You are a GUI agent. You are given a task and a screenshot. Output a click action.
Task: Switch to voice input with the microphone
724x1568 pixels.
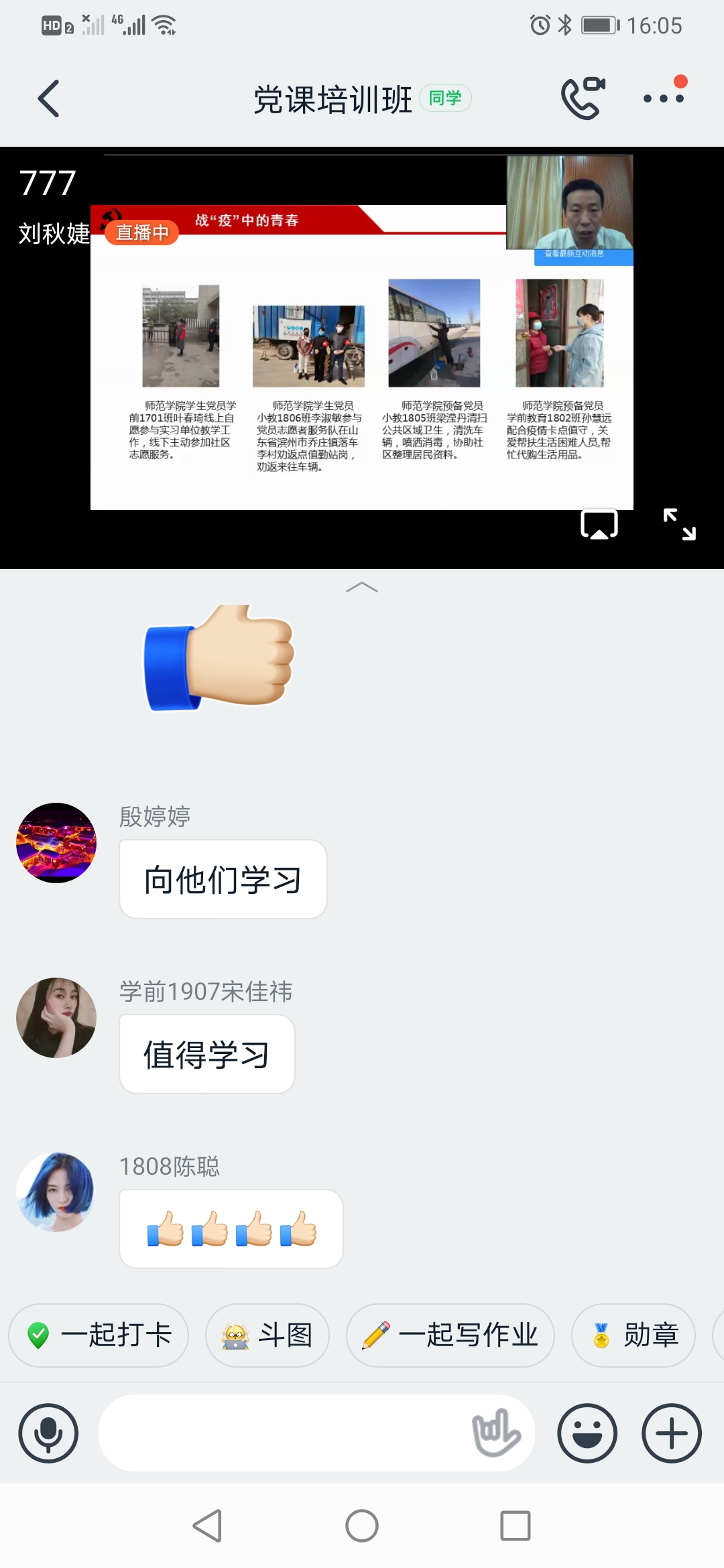[48, 1433]
